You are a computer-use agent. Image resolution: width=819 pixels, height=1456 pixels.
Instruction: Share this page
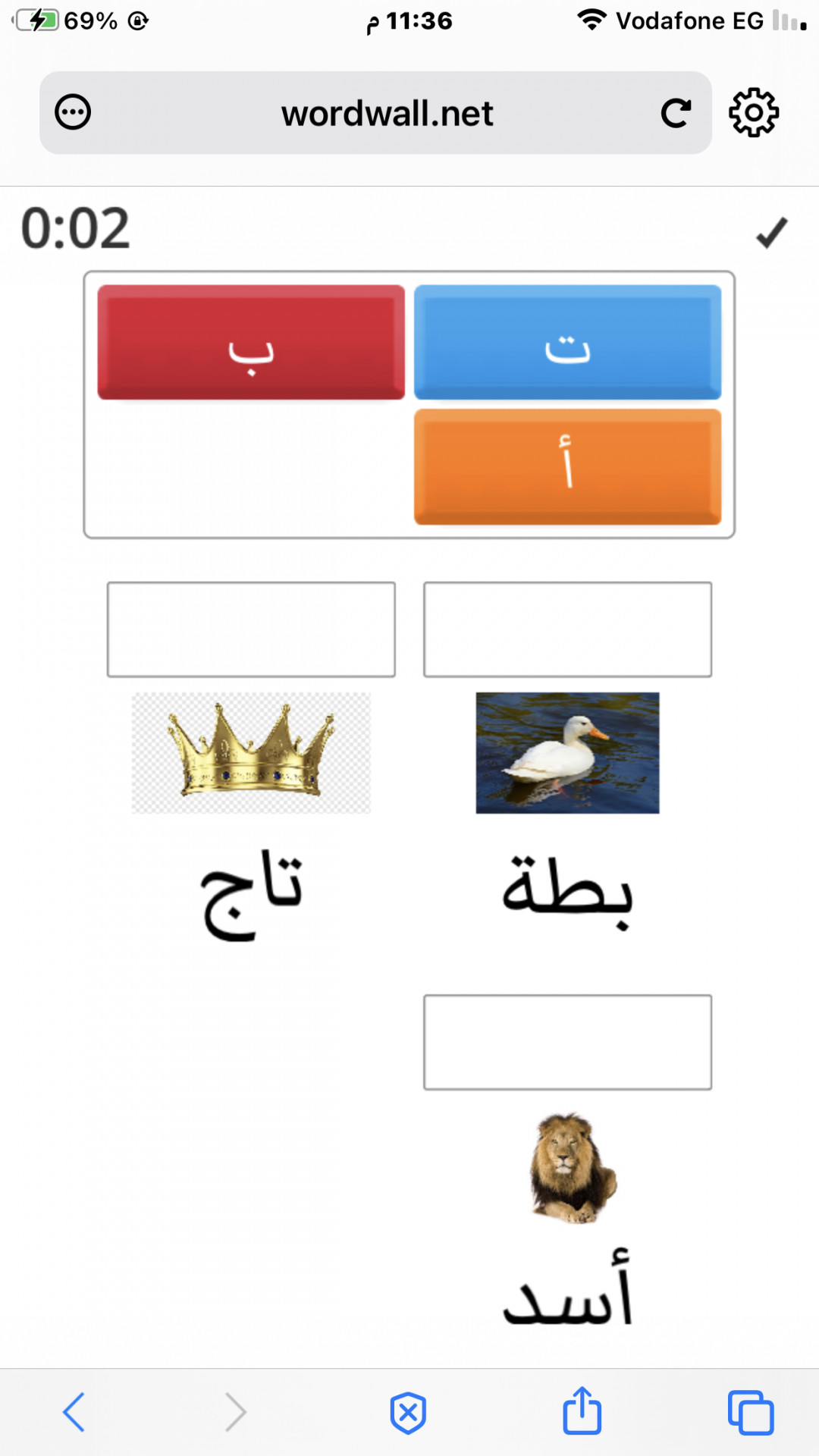click(x=582, y=1411)
